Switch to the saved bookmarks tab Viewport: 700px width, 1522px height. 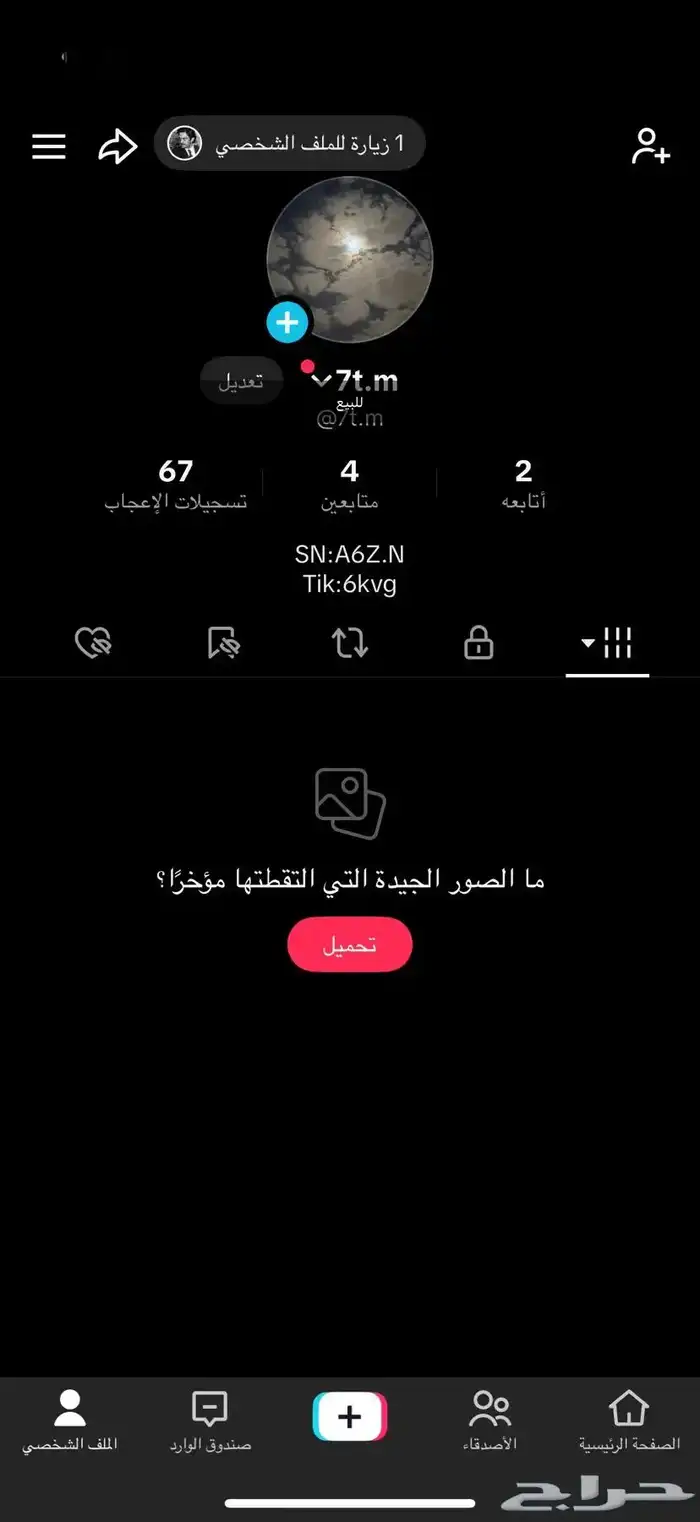tap(223, 643)
